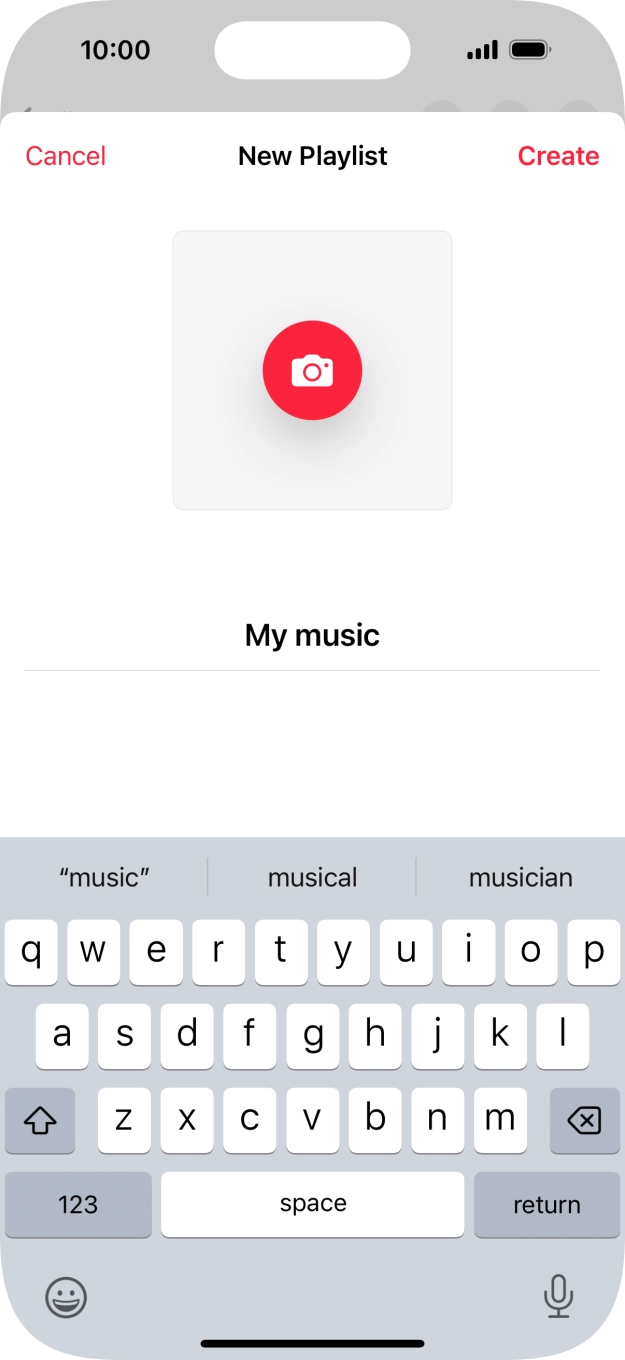Enable shift on the keyboard
Viewport: 625px width, 1360px height.
pyautogui.click(x=40, y=1121)
